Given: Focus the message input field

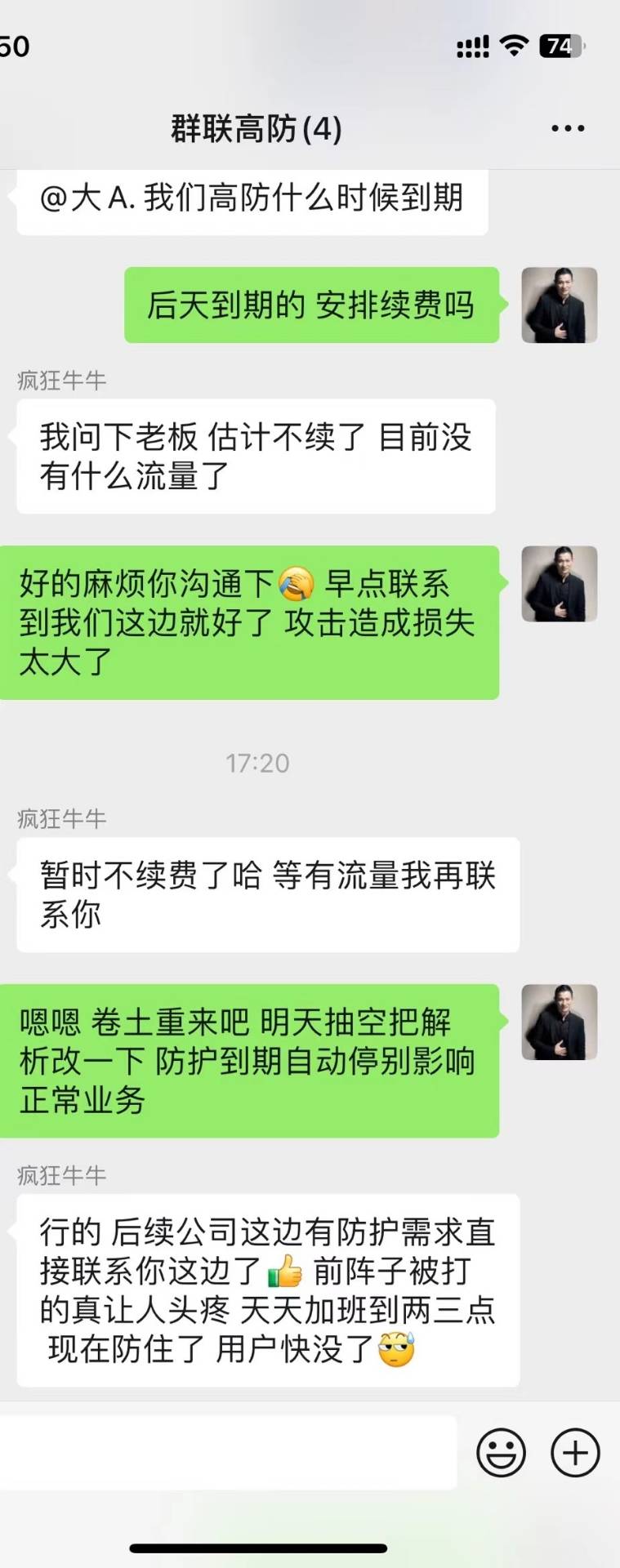Looking at the screenshot, I should coord(227,1453).
